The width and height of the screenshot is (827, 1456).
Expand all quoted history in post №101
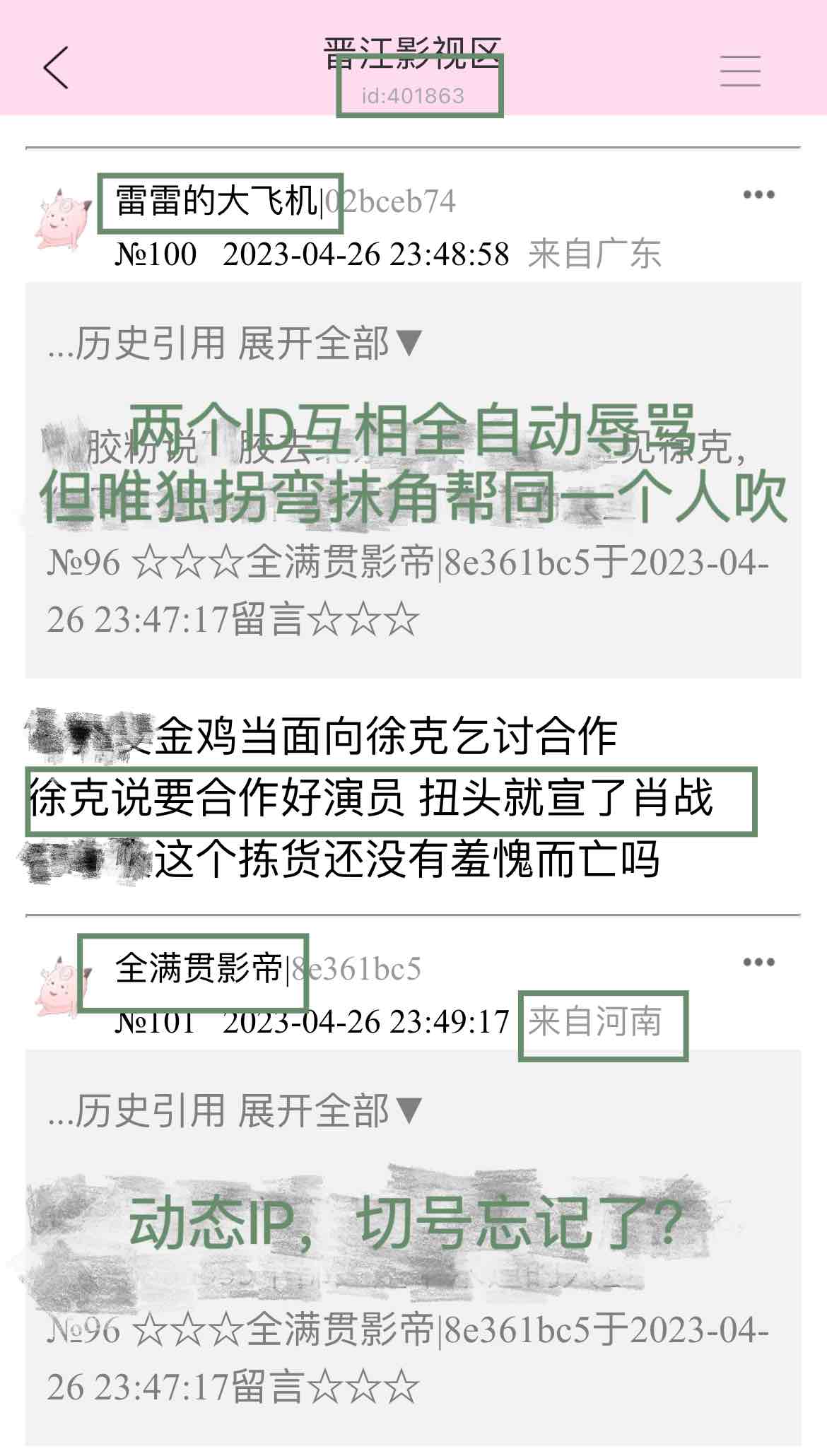(329, 1110)
